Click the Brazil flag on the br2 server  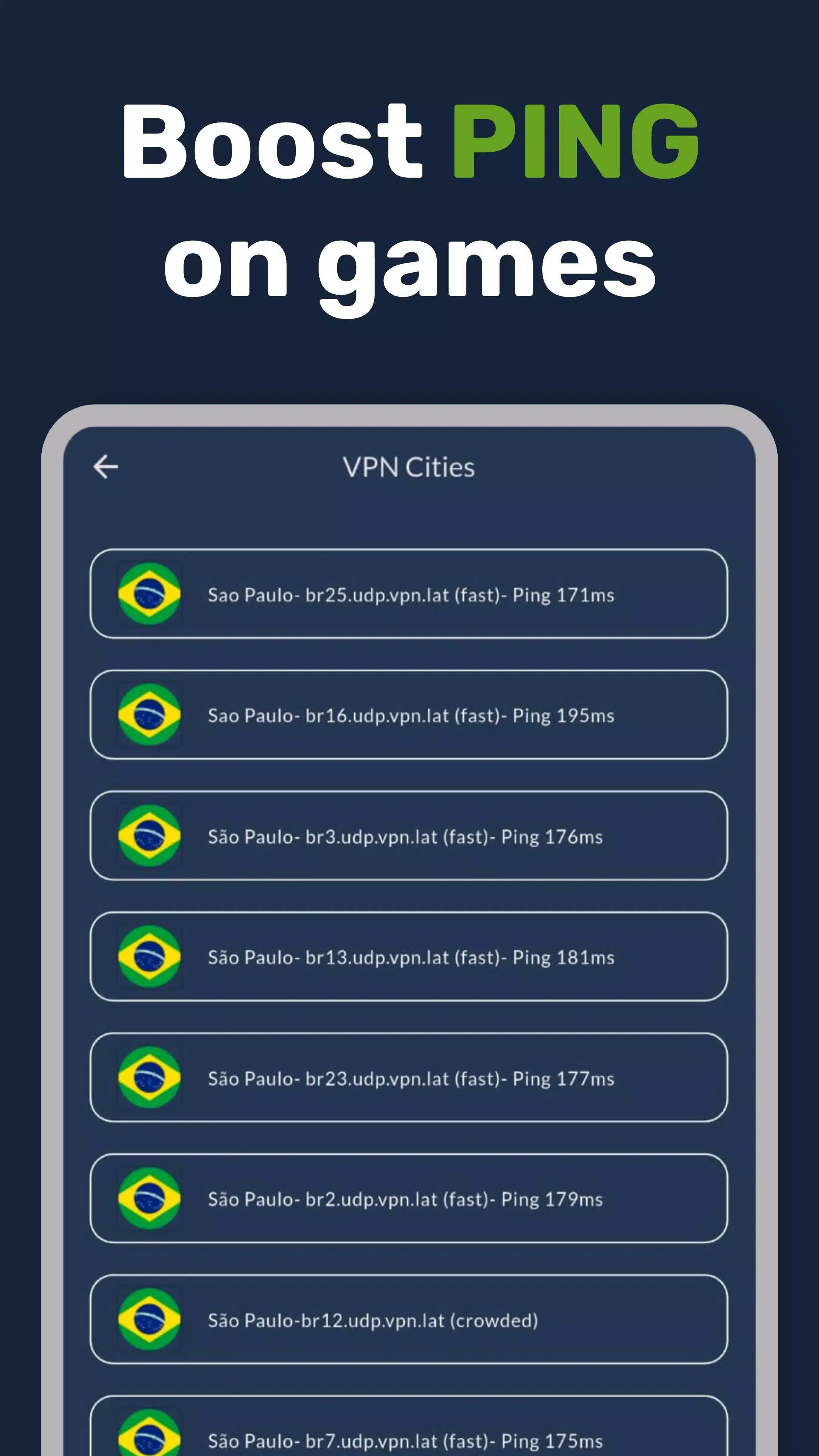pyautogui.click(x=150, y=1199)
